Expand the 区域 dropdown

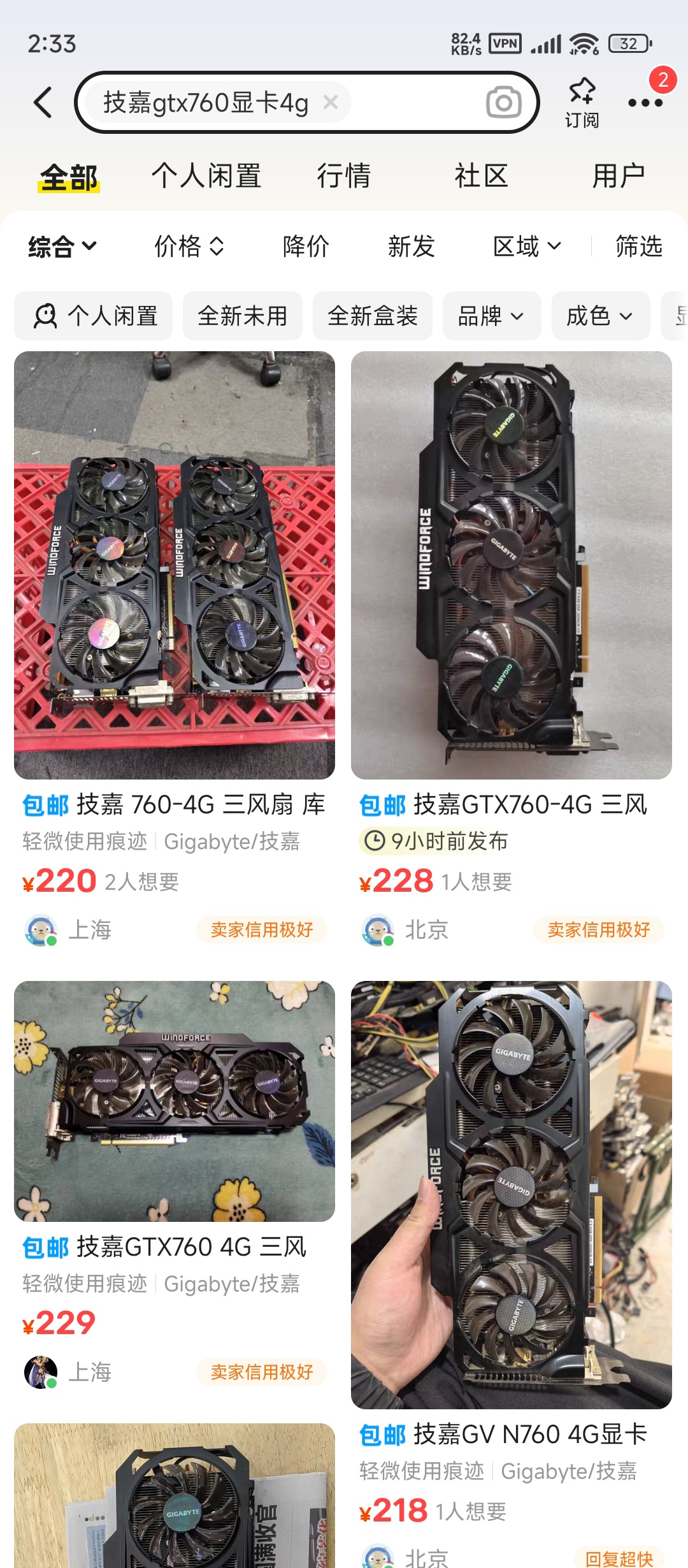[526, 246]
